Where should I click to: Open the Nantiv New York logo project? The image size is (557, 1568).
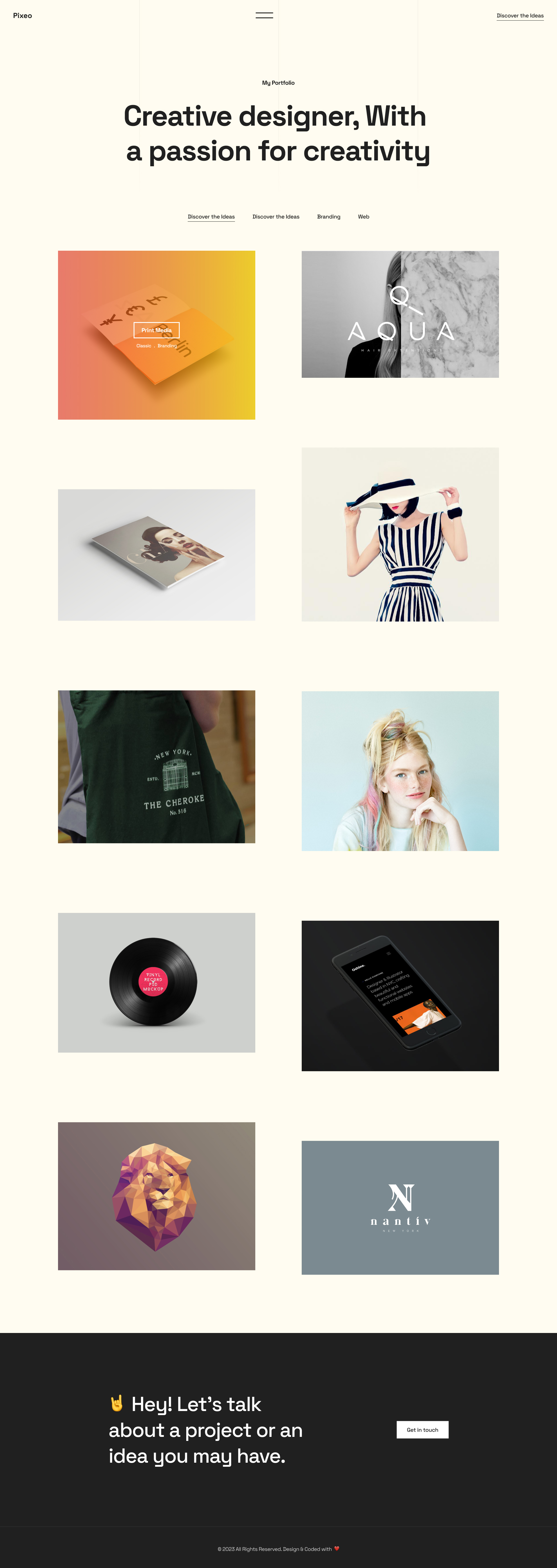click(400, 1207)
